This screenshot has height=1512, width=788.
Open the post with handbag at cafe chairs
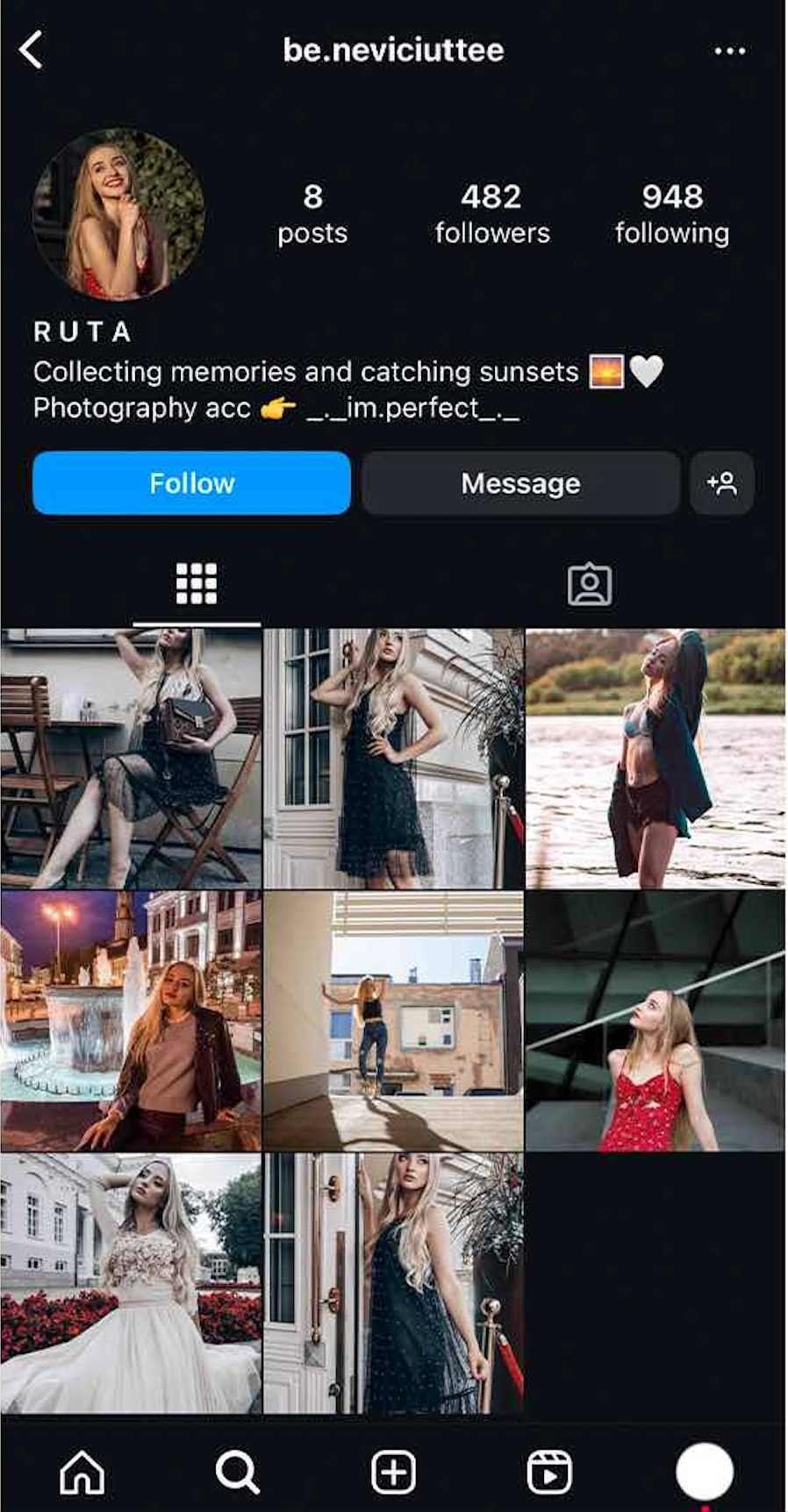131,759
